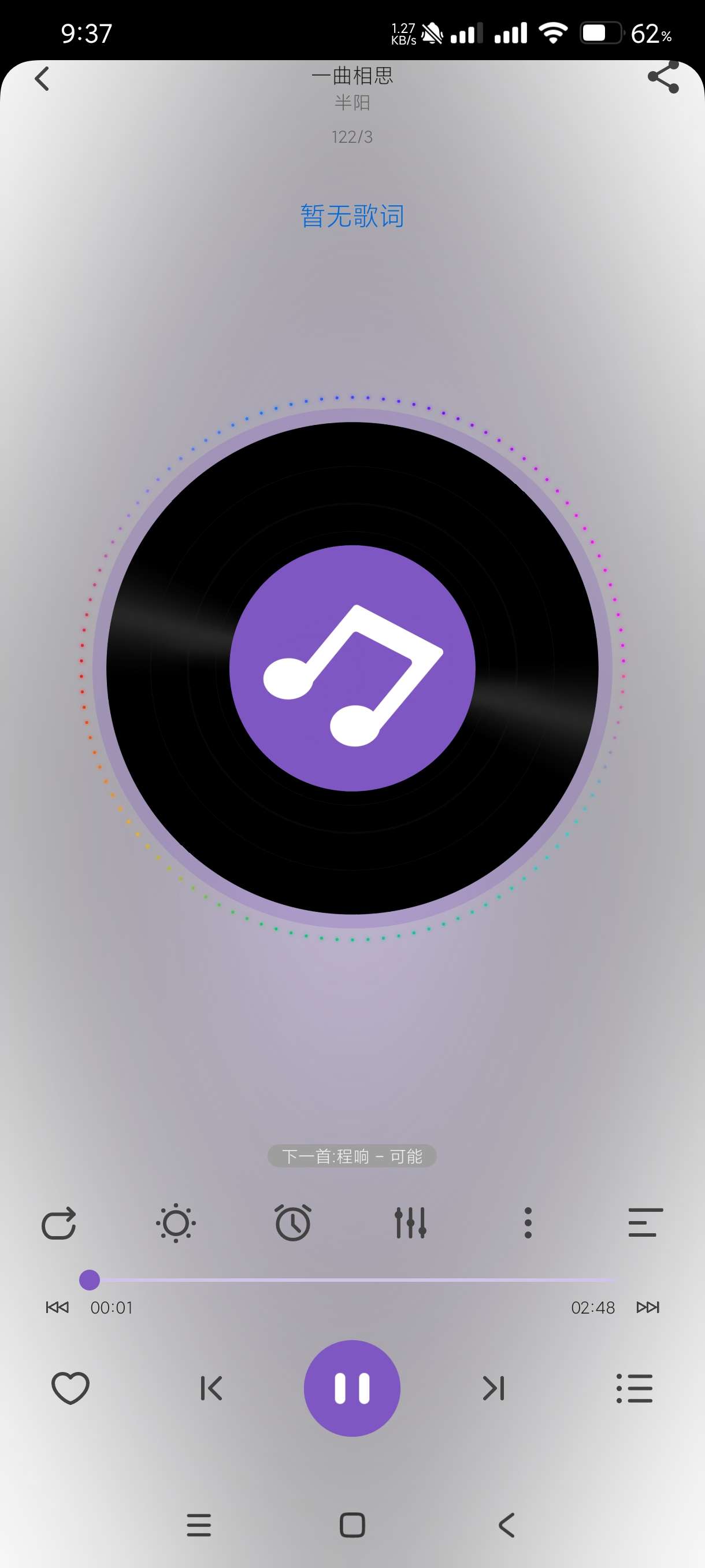Open the equalizer sliders
Screen dimensions: 705x1568
pyautogui.click(x=411, y=1223)
